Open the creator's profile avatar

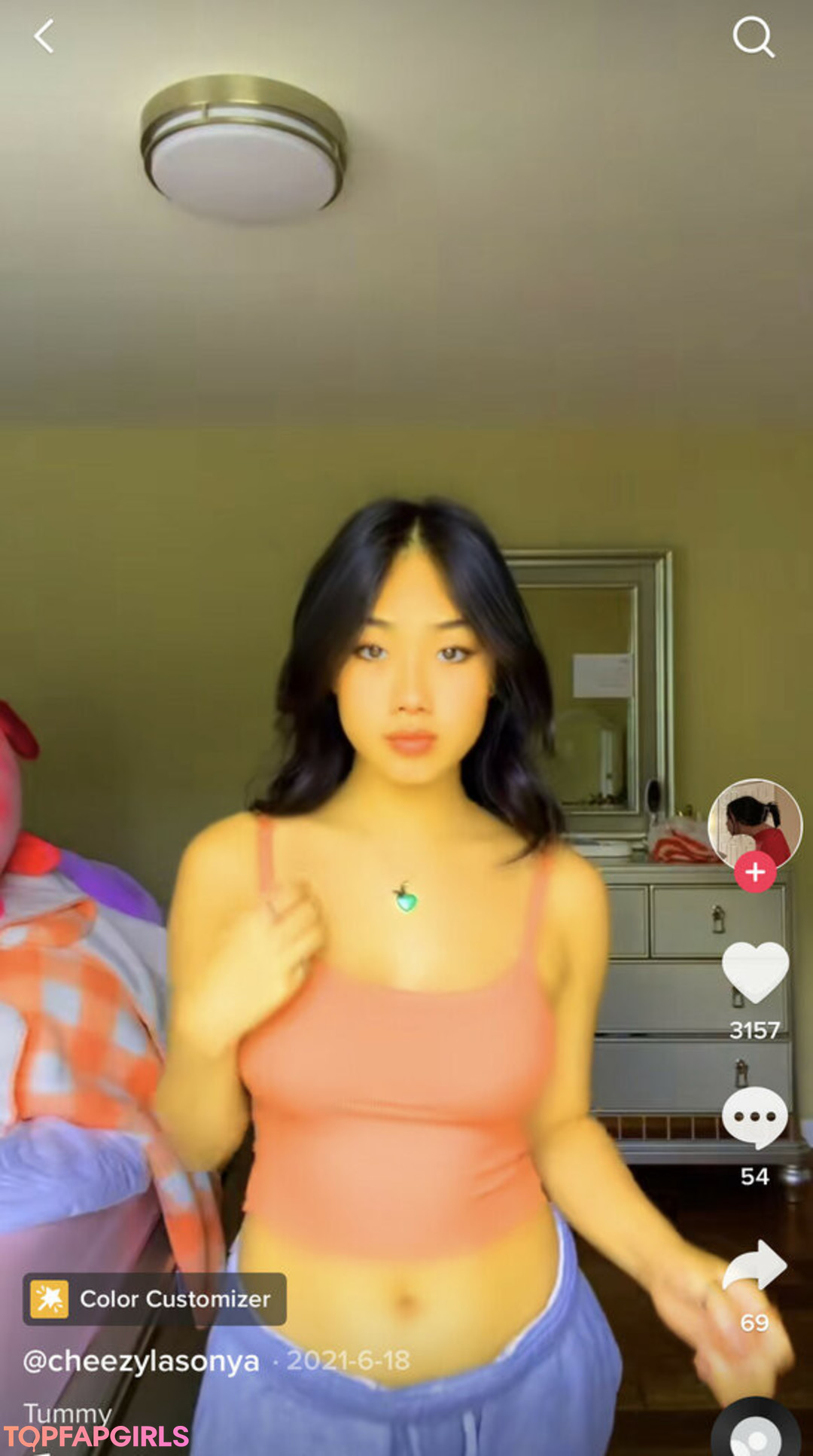[x=754, y=824]
